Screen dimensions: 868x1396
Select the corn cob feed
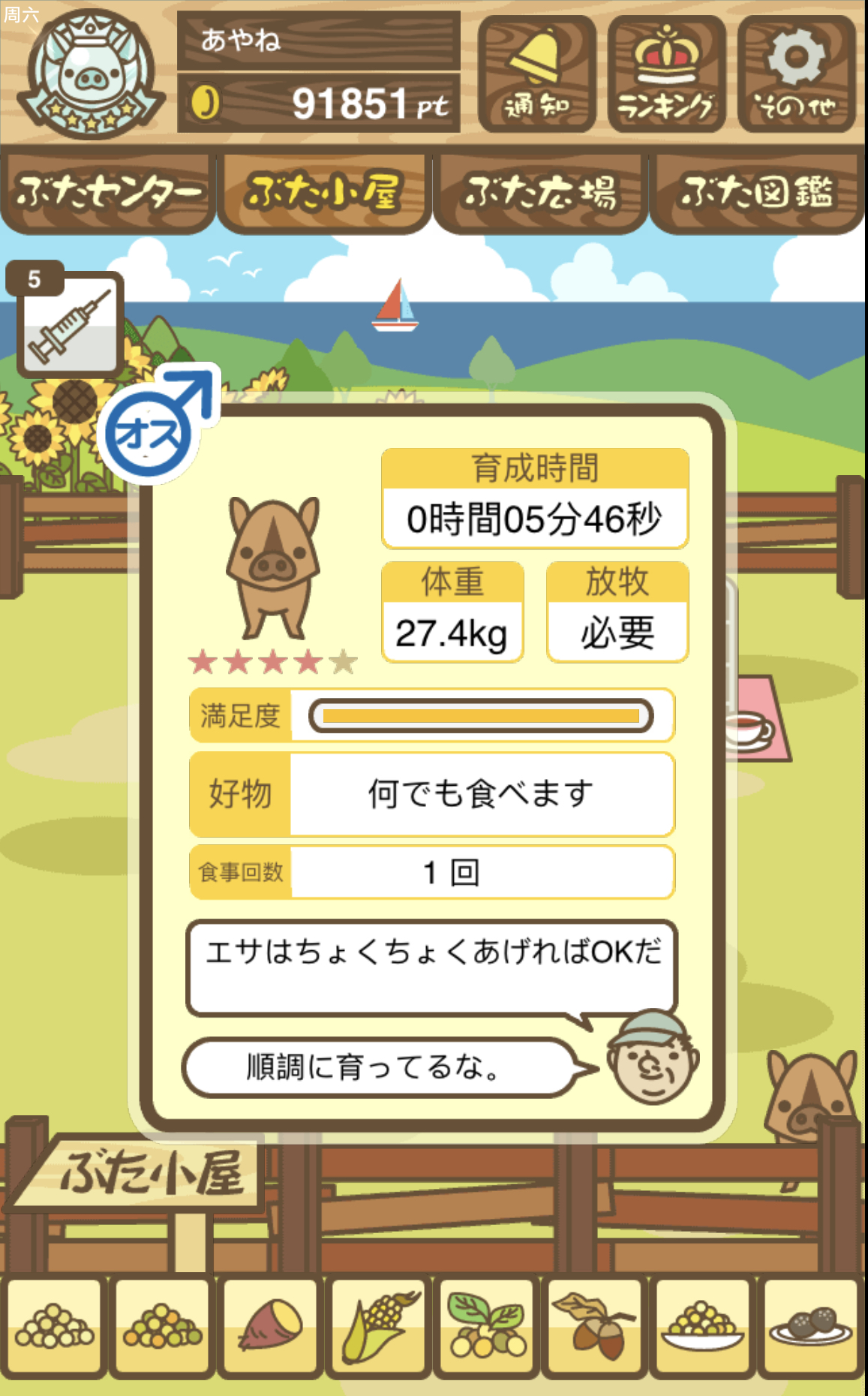pyautogui.click(x=379, y=1327)
